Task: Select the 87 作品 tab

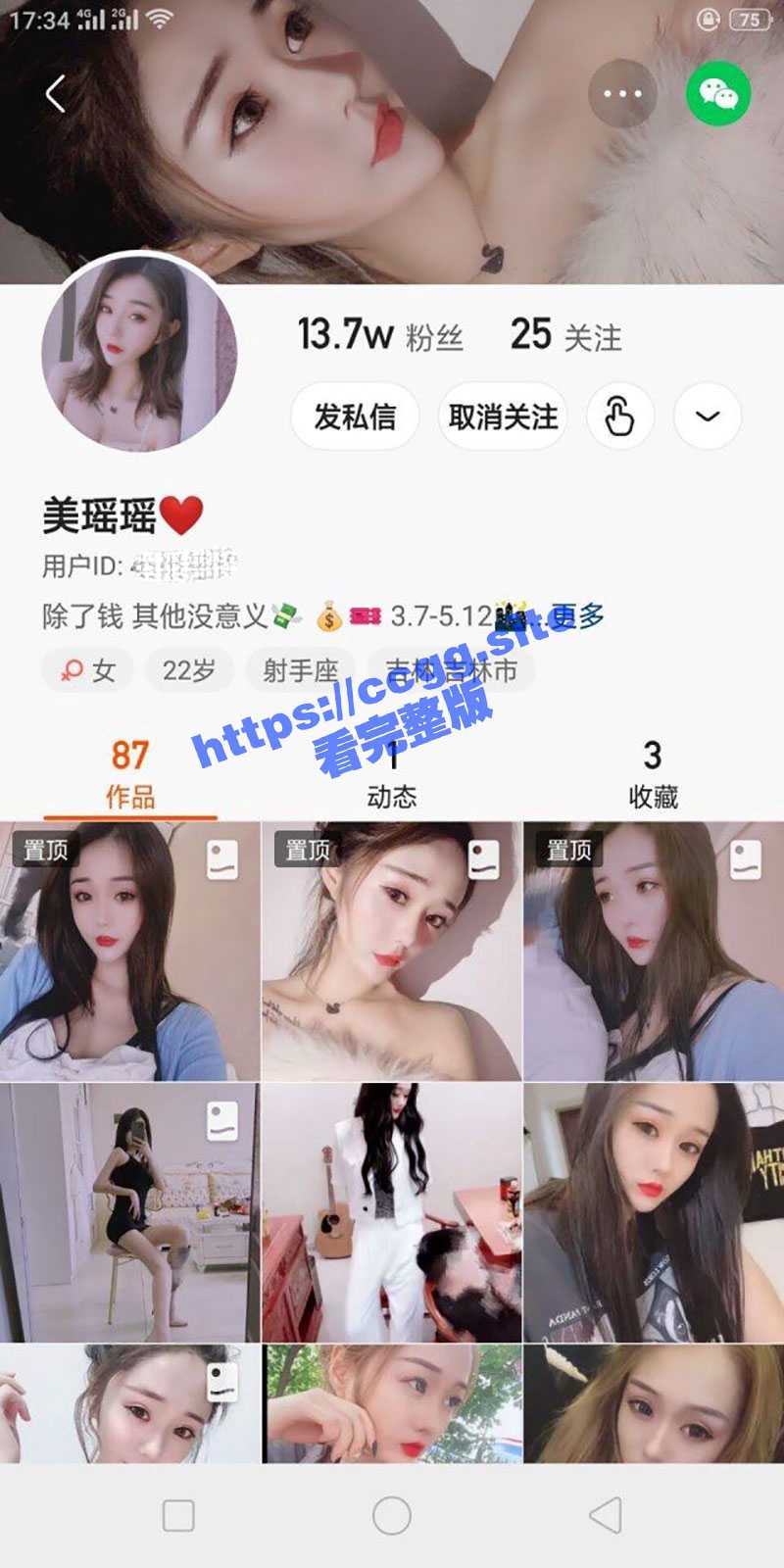Action: [x=130, y=774]
